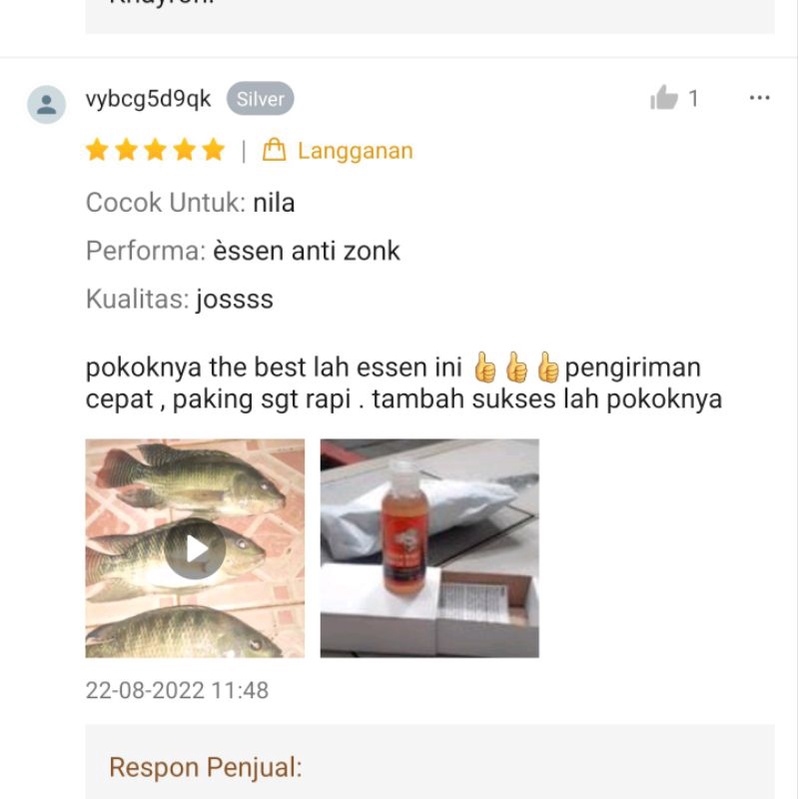Open the three-dot menu on the review

pyautogui.click(x=759, y=98)
